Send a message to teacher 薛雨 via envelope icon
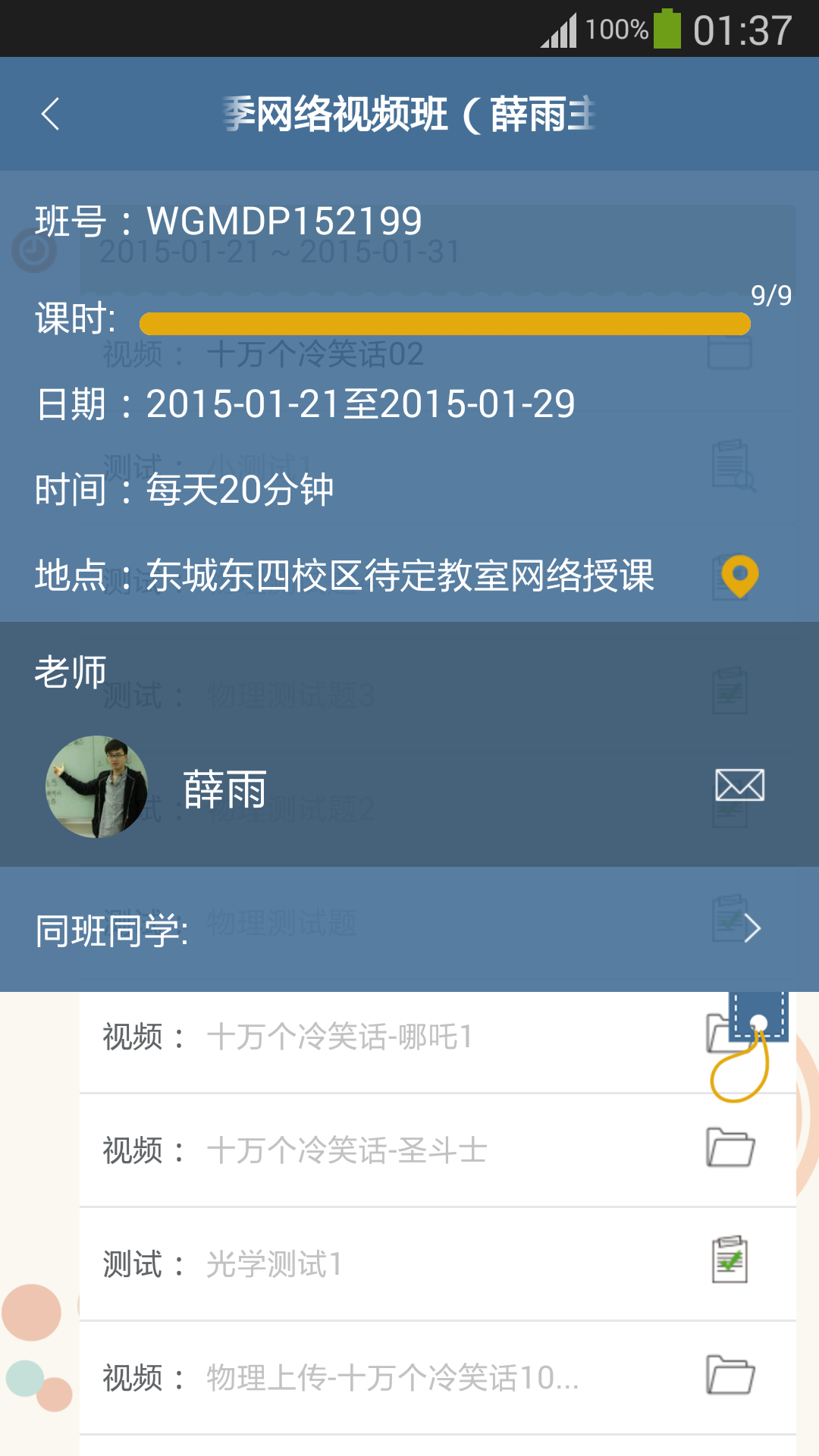The width and height of the screenshot is (819, 1456). click(738, 785)
